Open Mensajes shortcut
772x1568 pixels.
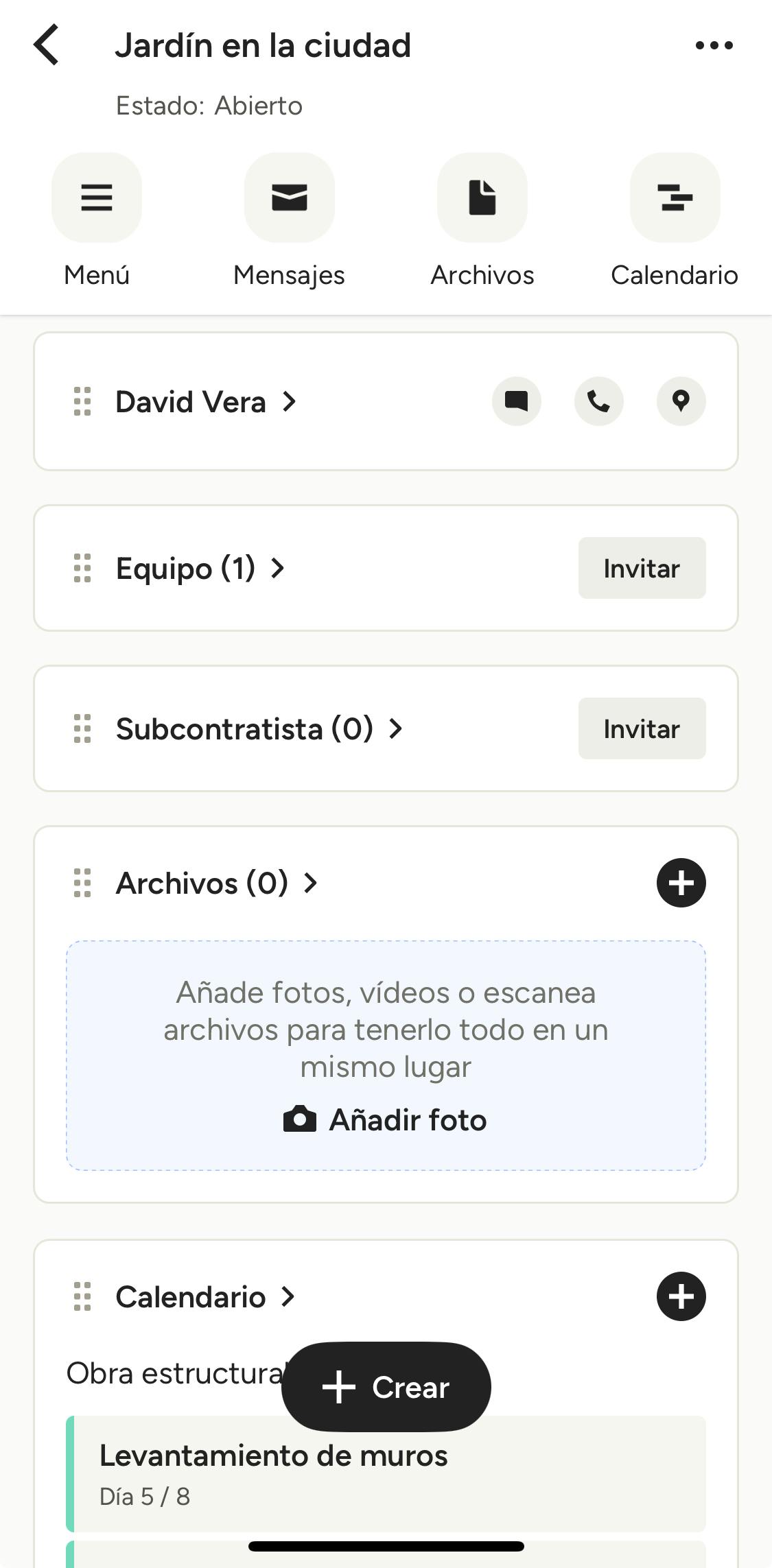pos(289,198)
